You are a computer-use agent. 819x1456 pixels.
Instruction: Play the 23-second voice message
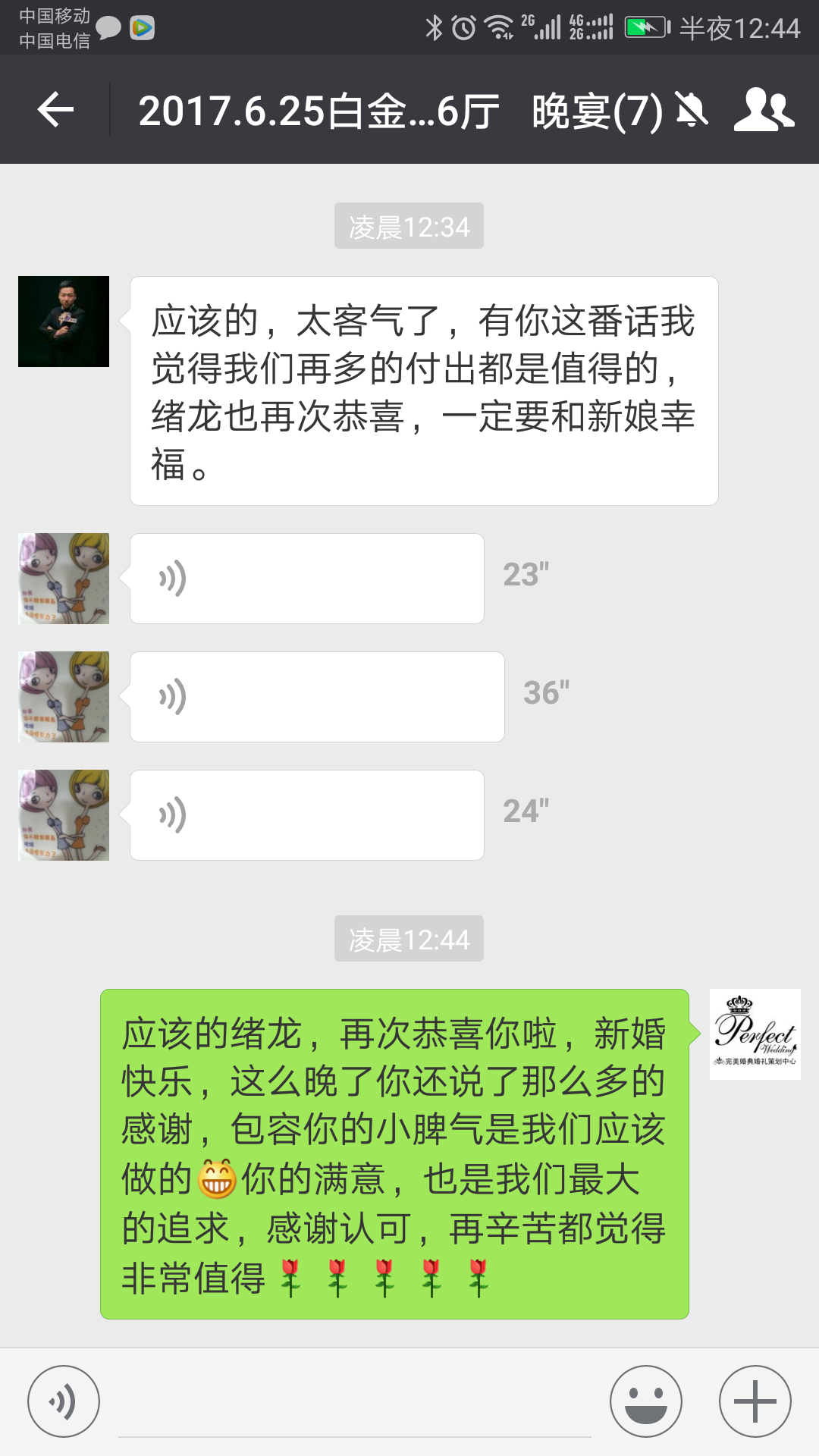pyautogui.click(x=307, y=579)
